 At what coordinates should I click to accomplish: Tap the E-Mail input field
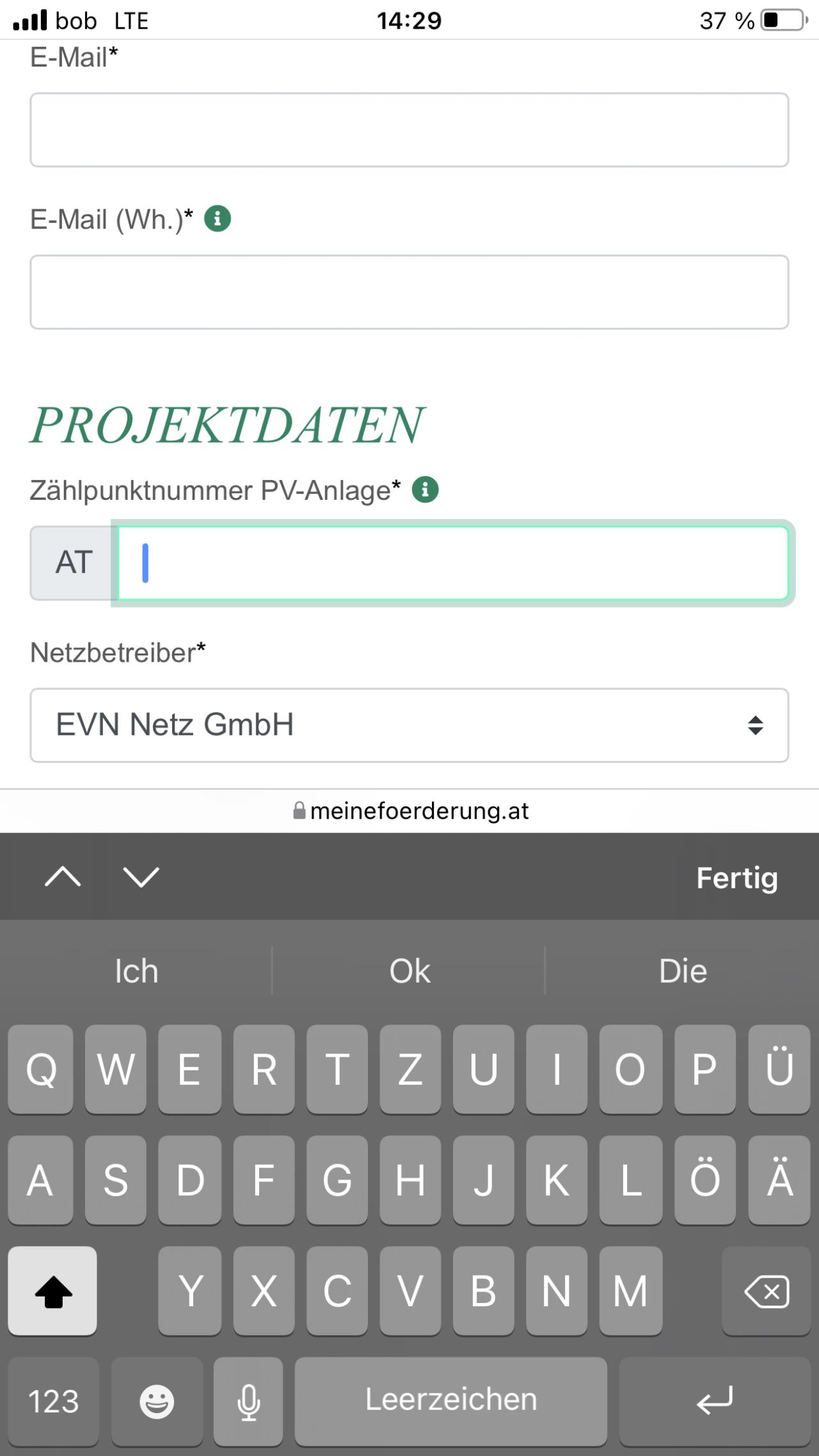[x=409, y=130]
